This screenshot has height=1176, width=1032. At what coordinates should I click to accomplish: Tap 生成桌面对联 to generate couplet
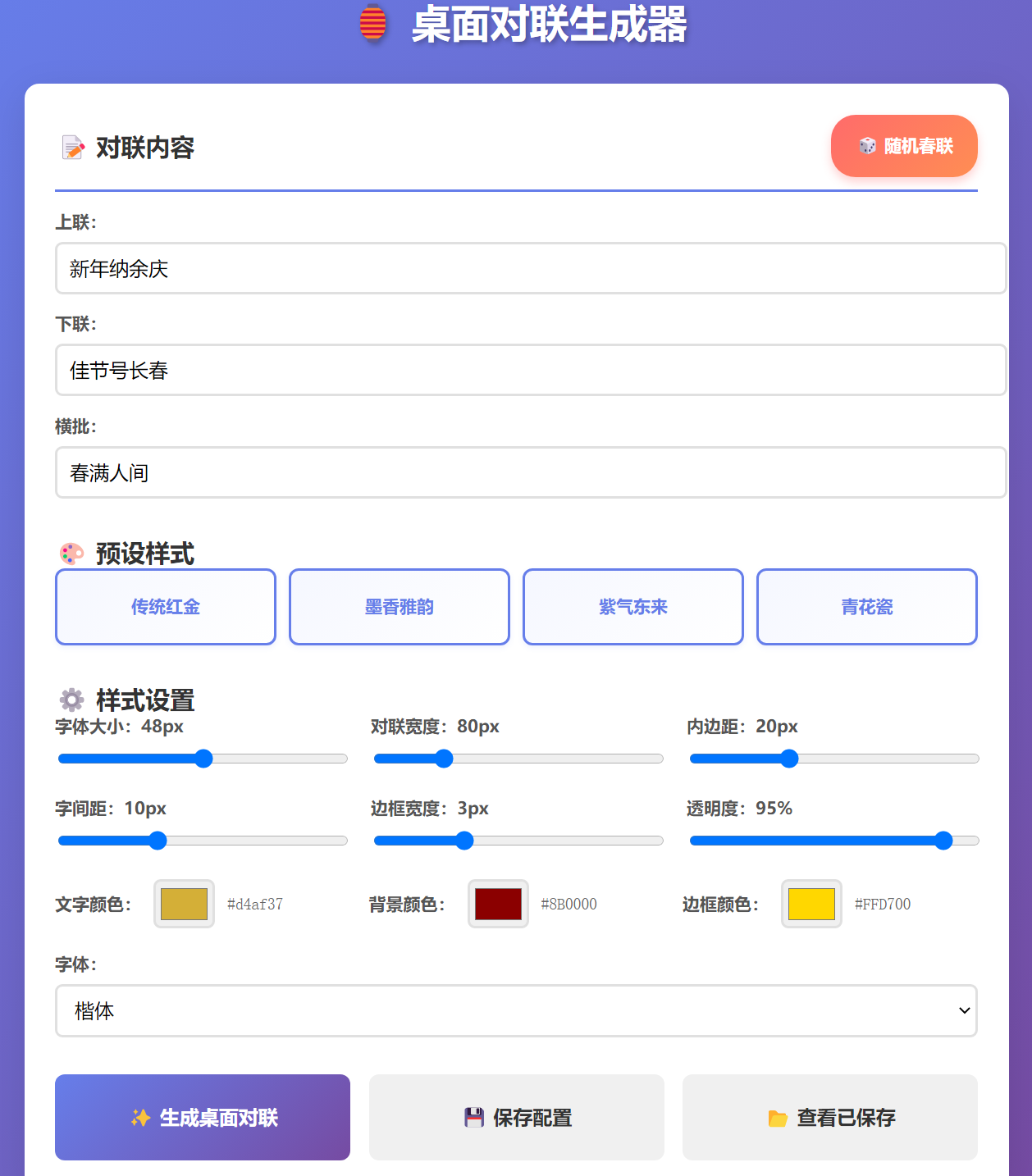tap(203, 1117)
